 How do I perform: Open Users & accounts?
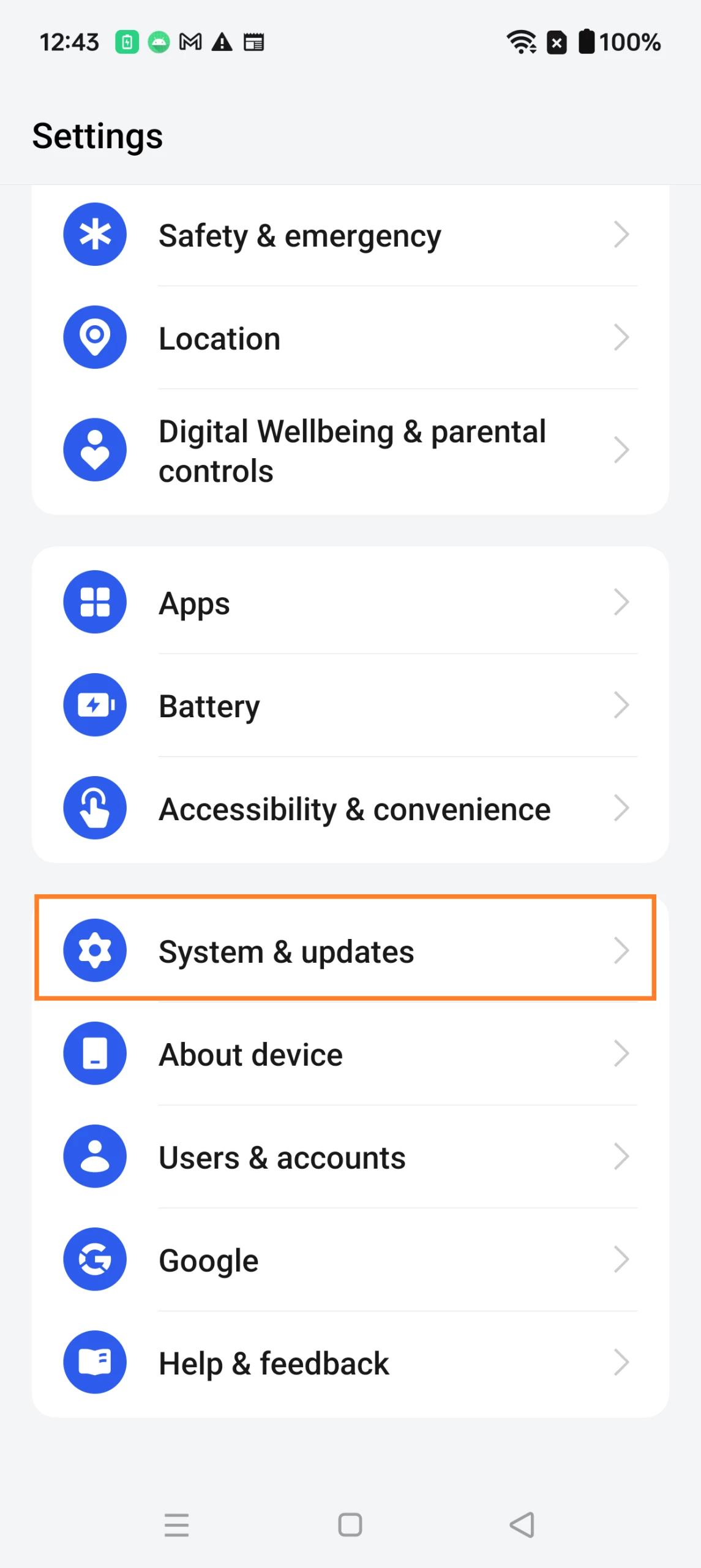pyautogui.click(x=349, y=1156)
